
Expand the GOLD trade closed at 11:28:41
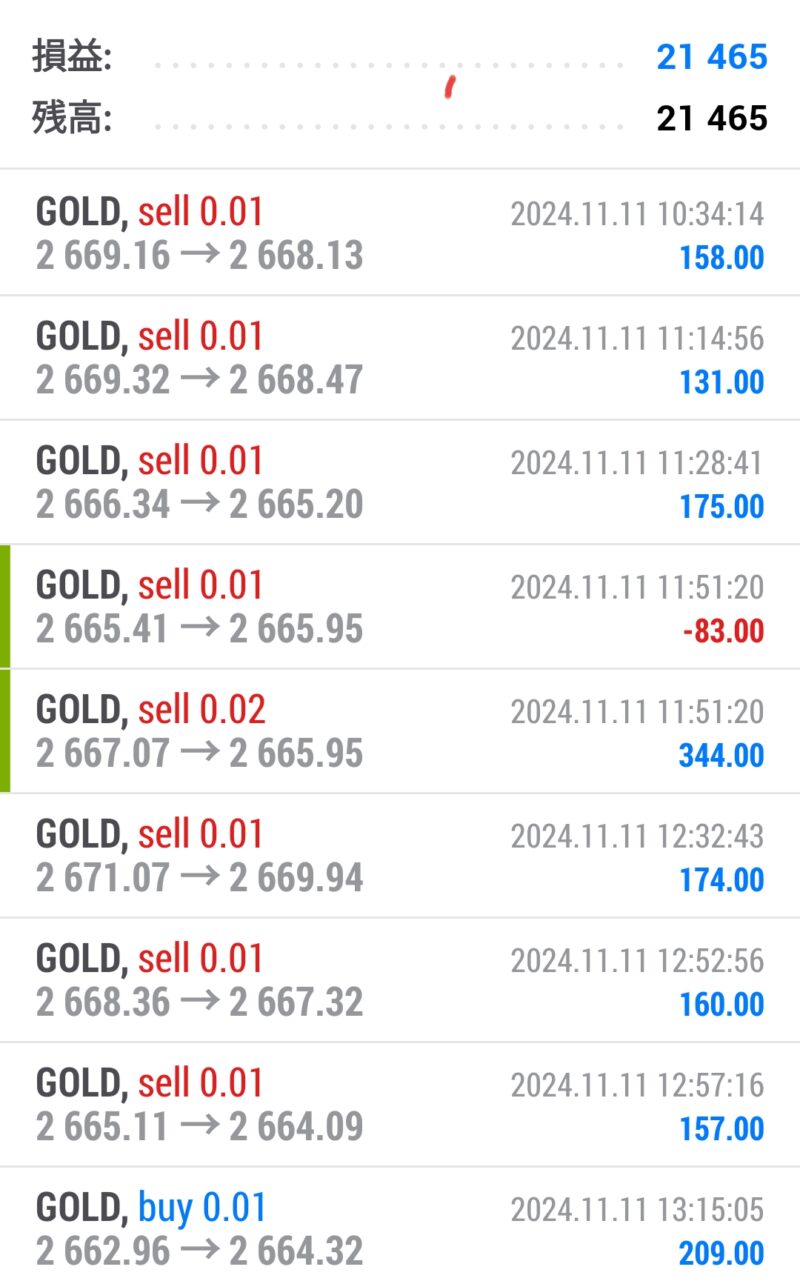pos(400,482)
